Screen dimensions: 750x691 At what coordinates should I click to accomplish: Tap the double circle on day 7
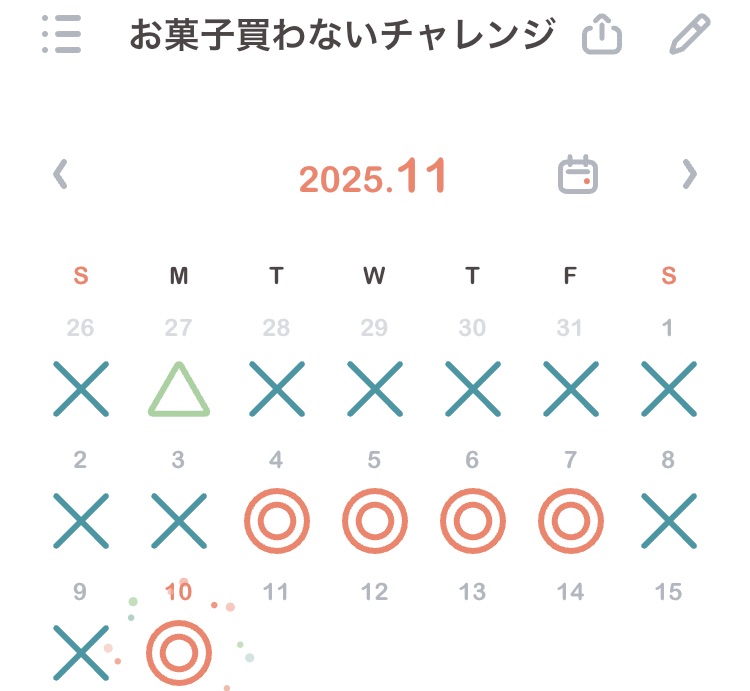570,521
